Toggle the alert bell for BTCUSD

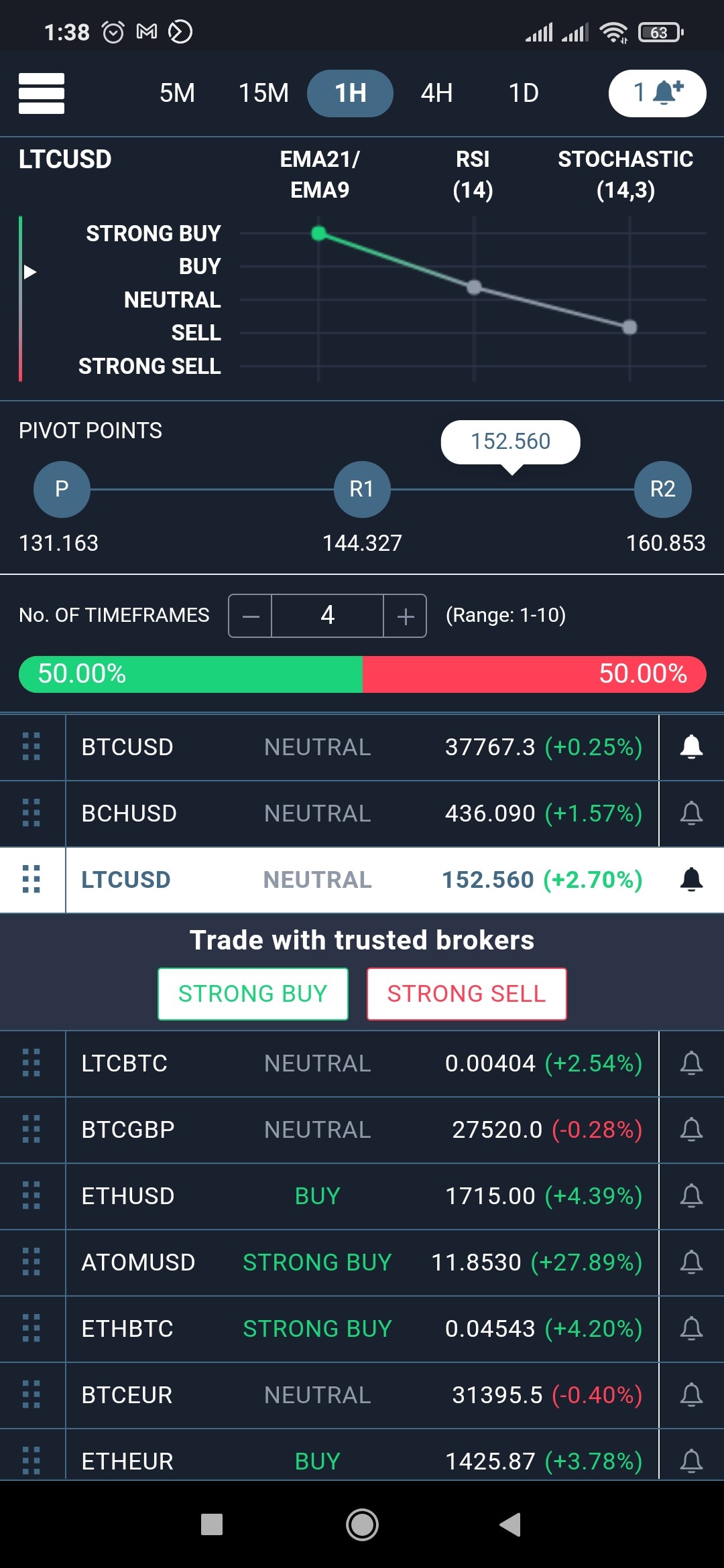691,747
